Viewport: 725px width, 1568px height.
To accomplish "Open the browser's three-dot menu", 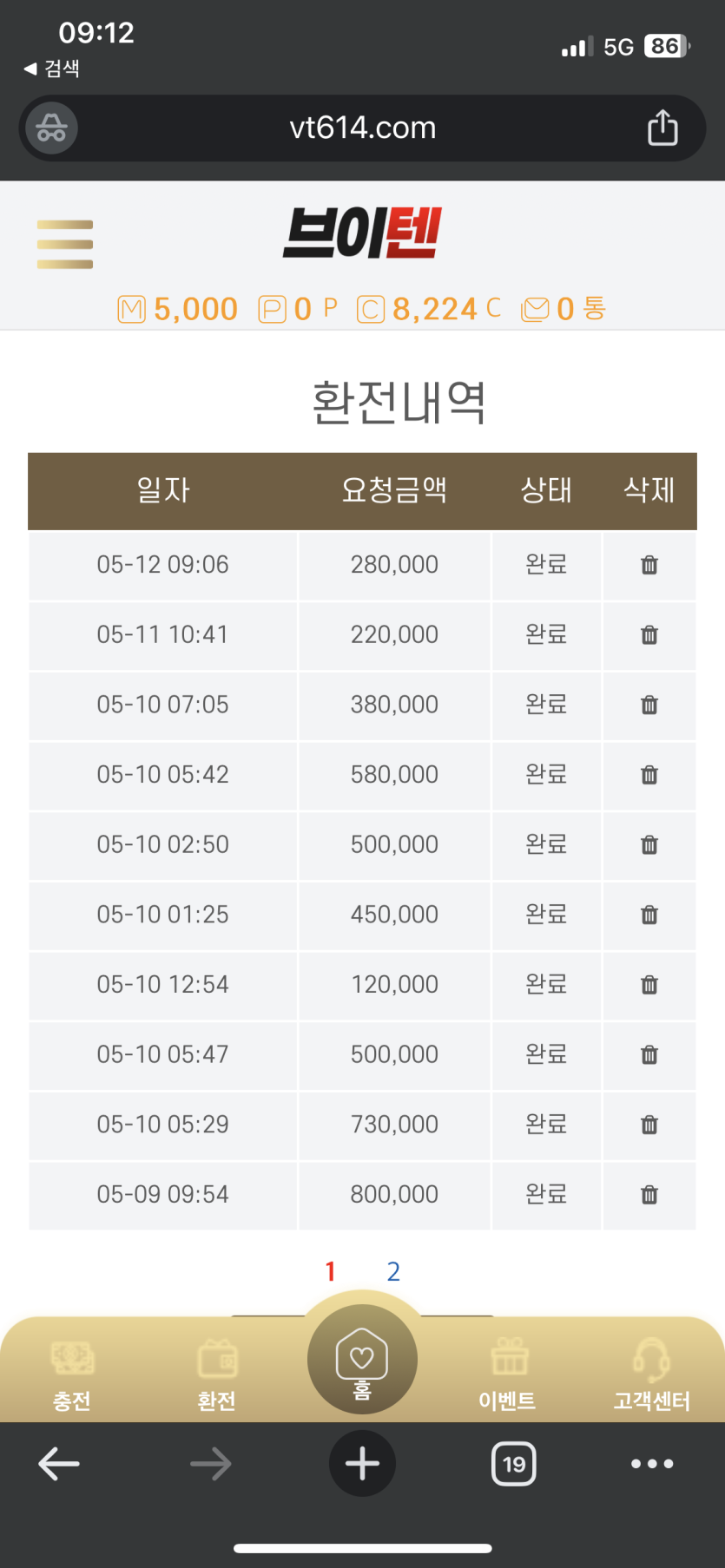I will click(x=652, y=1464).
